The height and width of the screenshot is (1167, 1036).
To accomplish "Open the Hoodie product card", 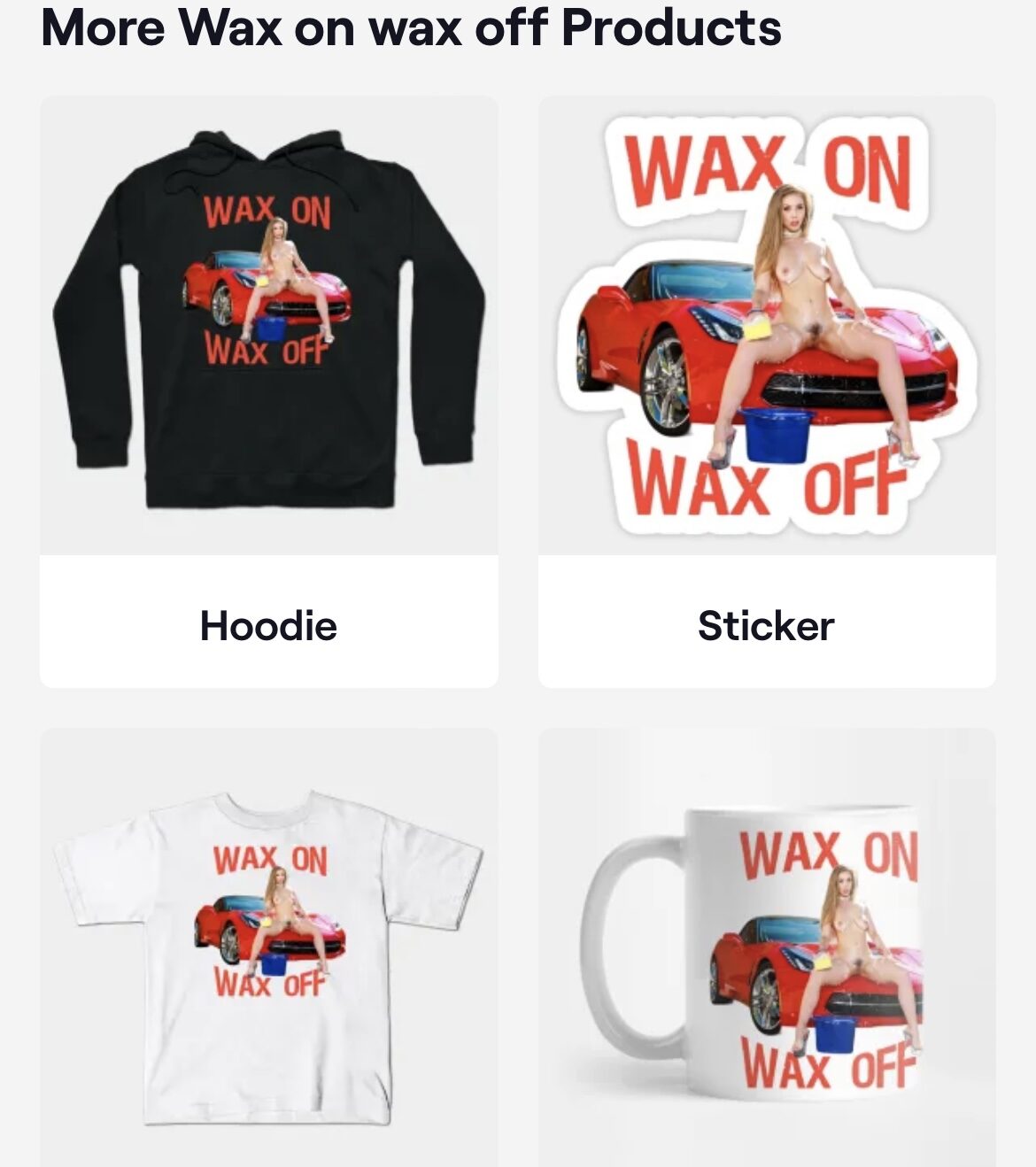I will click(x=268, y=624).
